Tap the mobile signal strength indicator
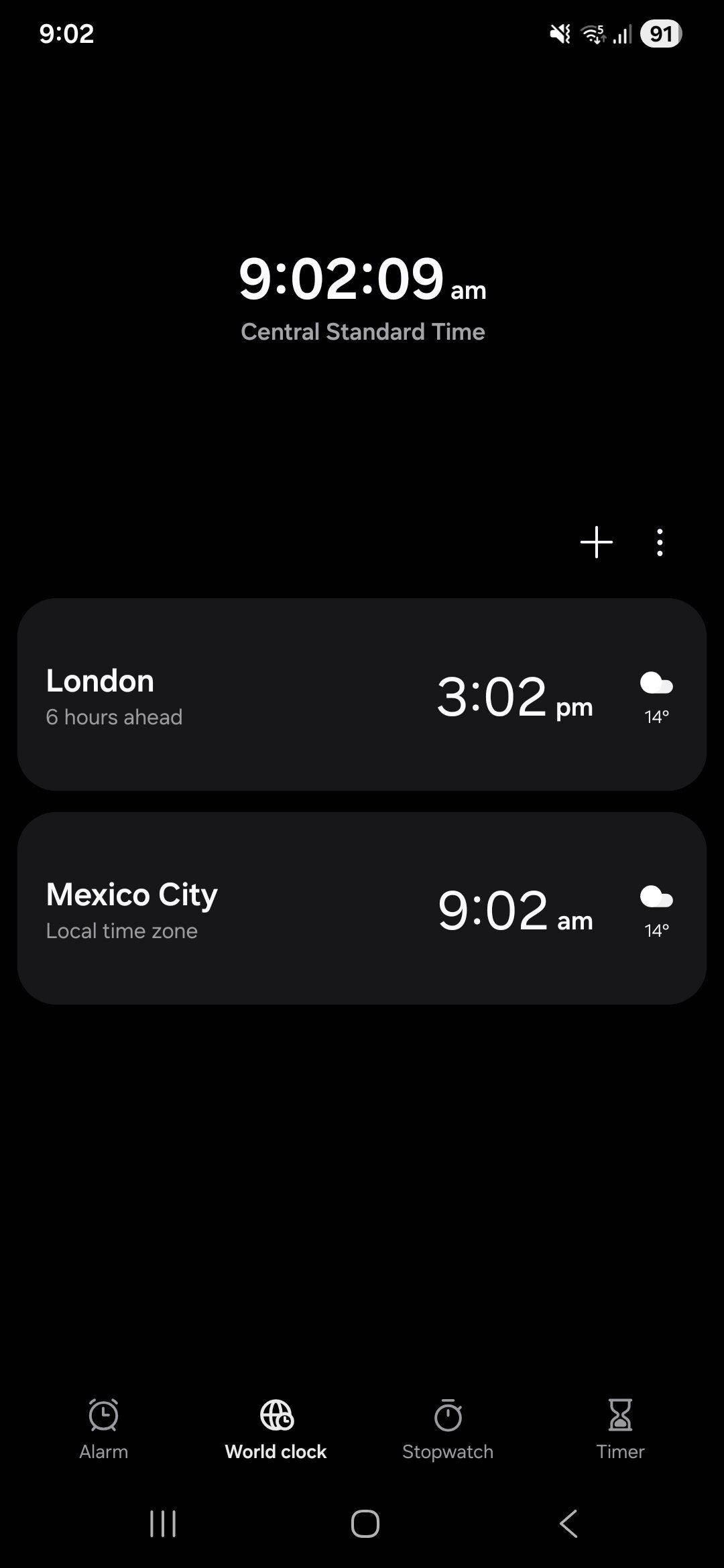The height and width of the screenshot is (1568, 724). (623, 34)
